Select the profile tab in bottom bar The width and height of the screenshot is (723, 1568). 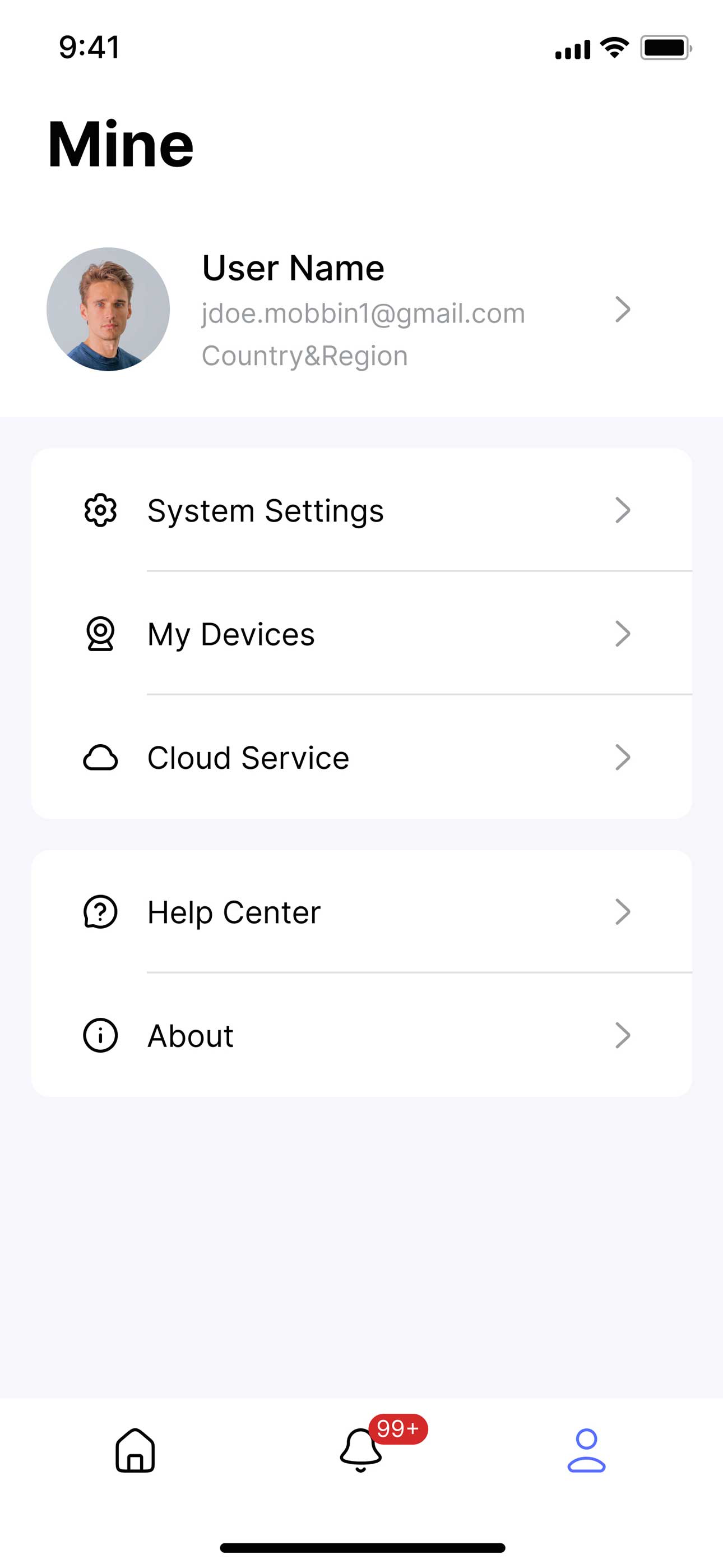click(587, 1451)
